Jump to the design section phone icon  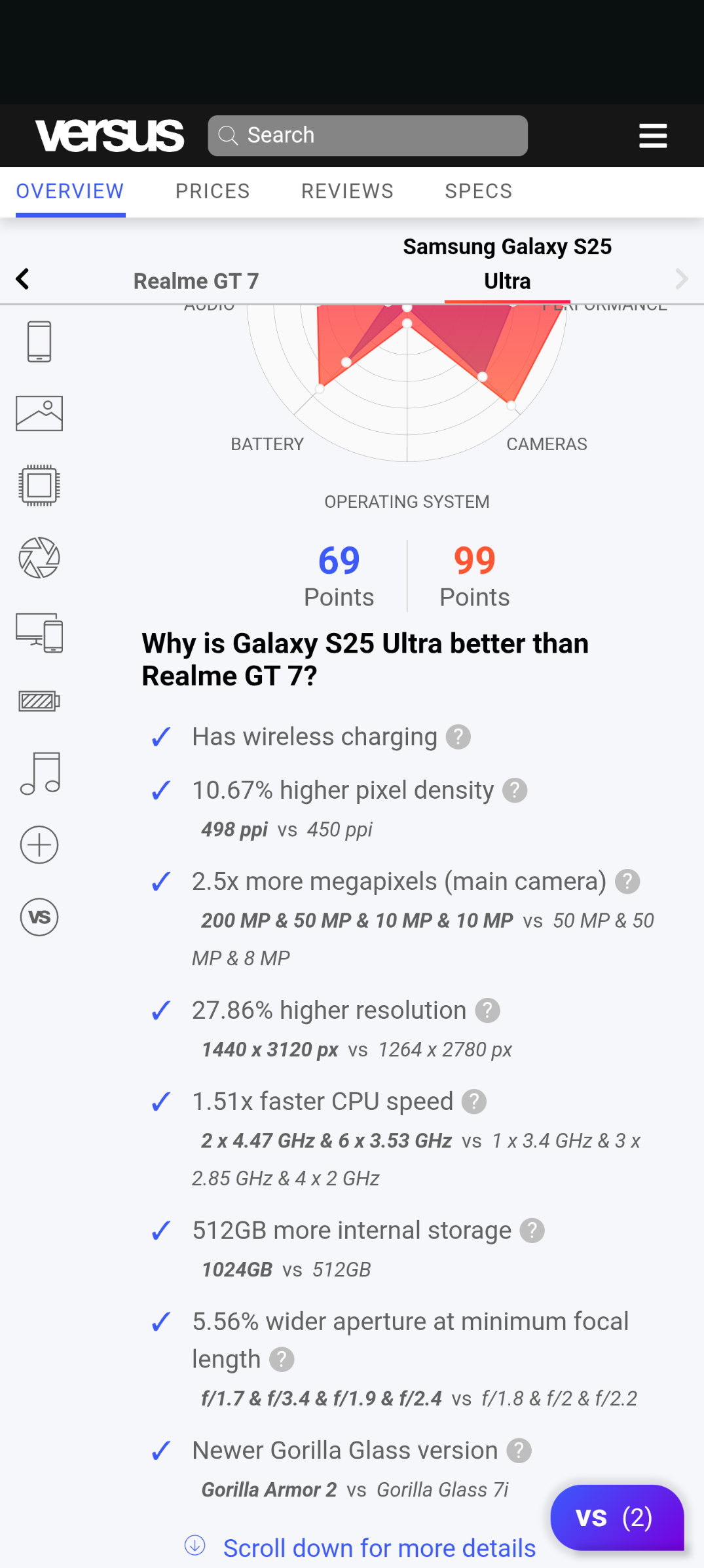39,341
